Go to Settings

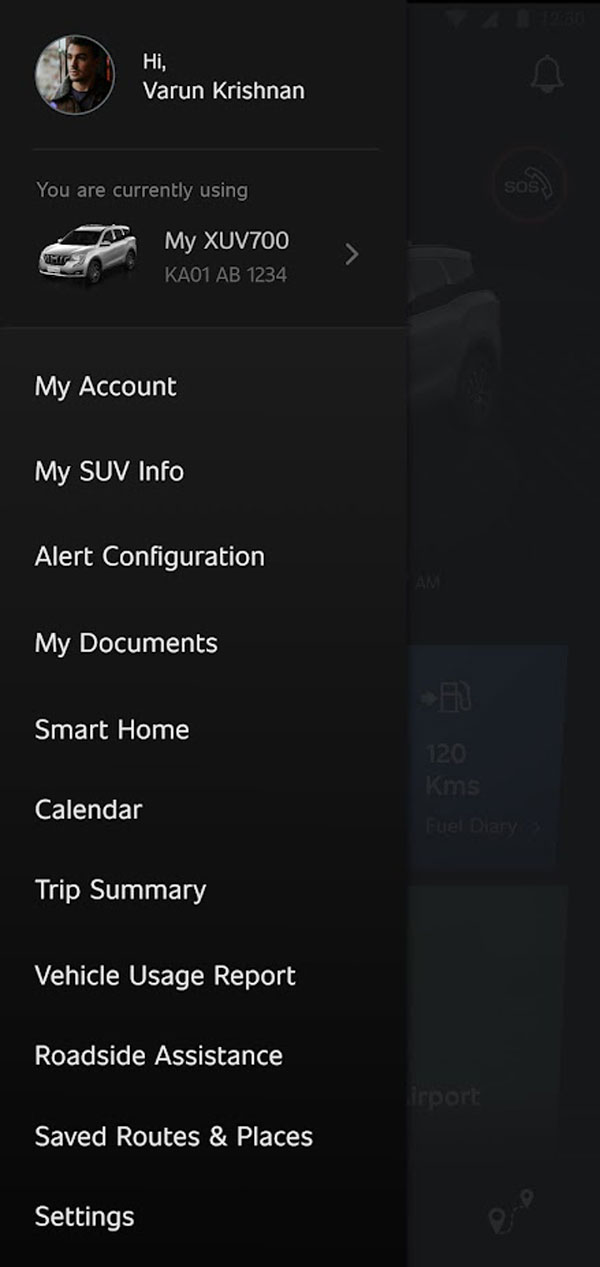85,1217
